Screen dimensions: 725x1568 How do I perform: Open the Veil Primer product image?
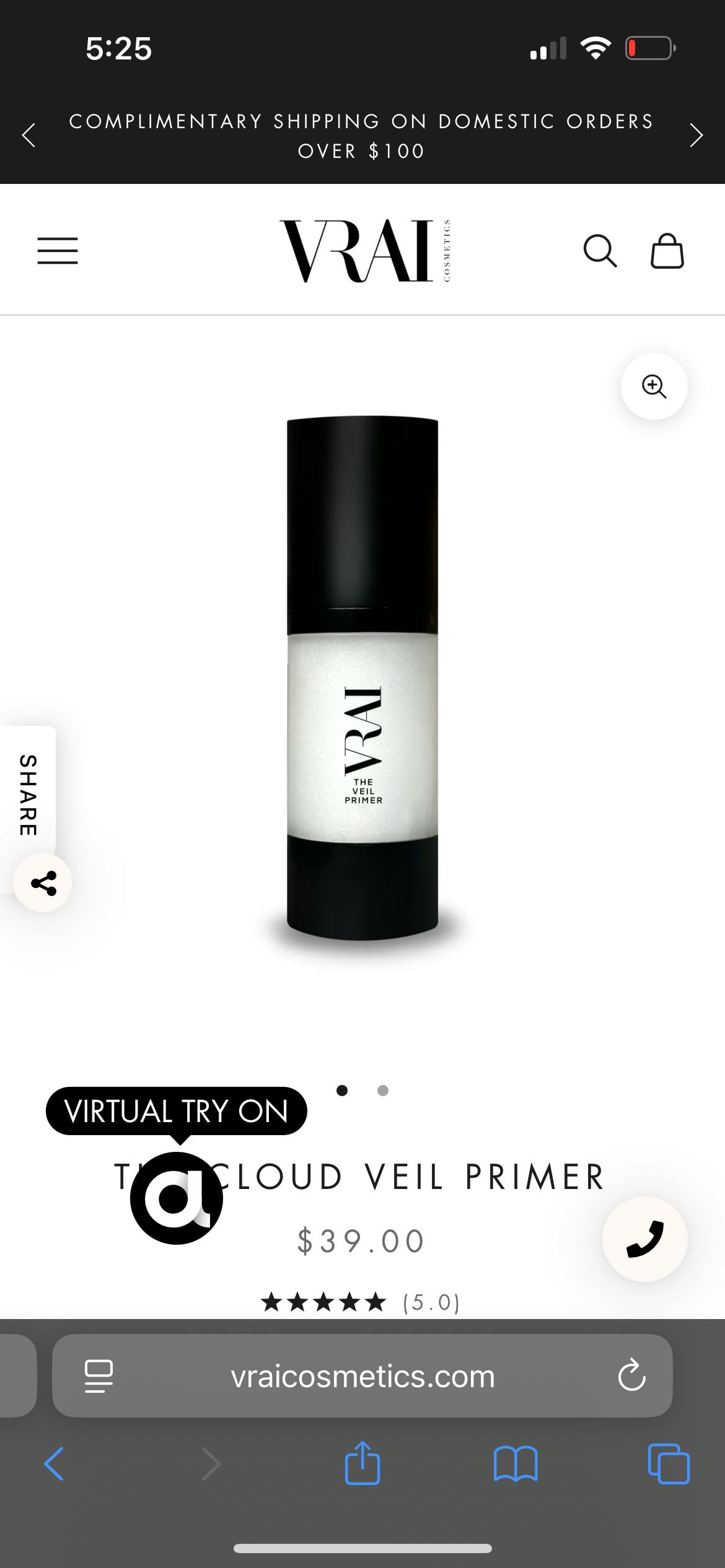coord(362,678)
